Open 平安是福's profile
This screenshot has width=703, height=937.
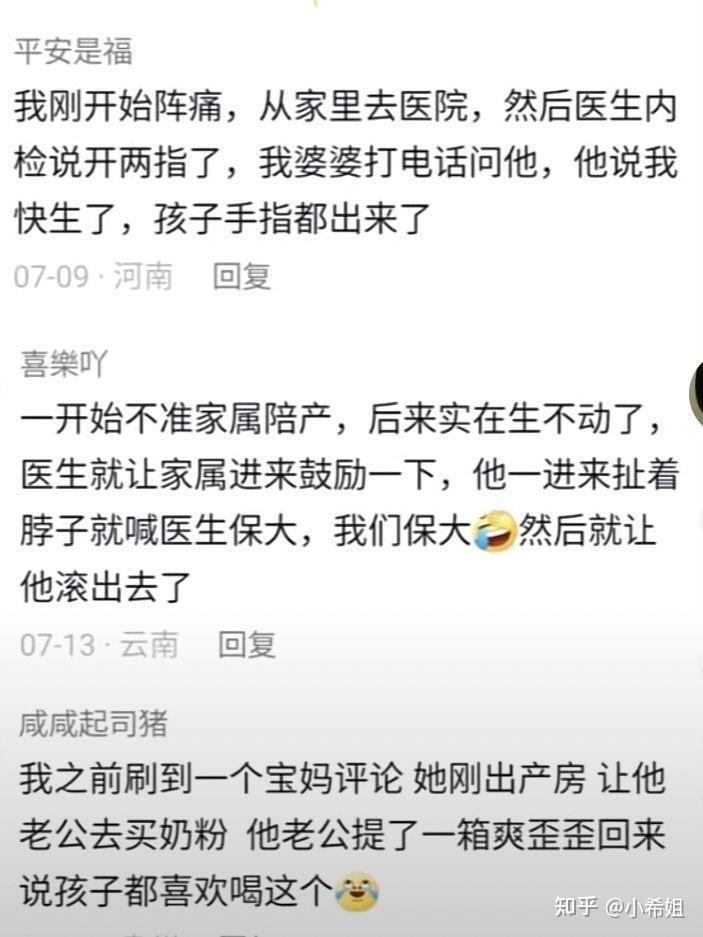point(74,51)
